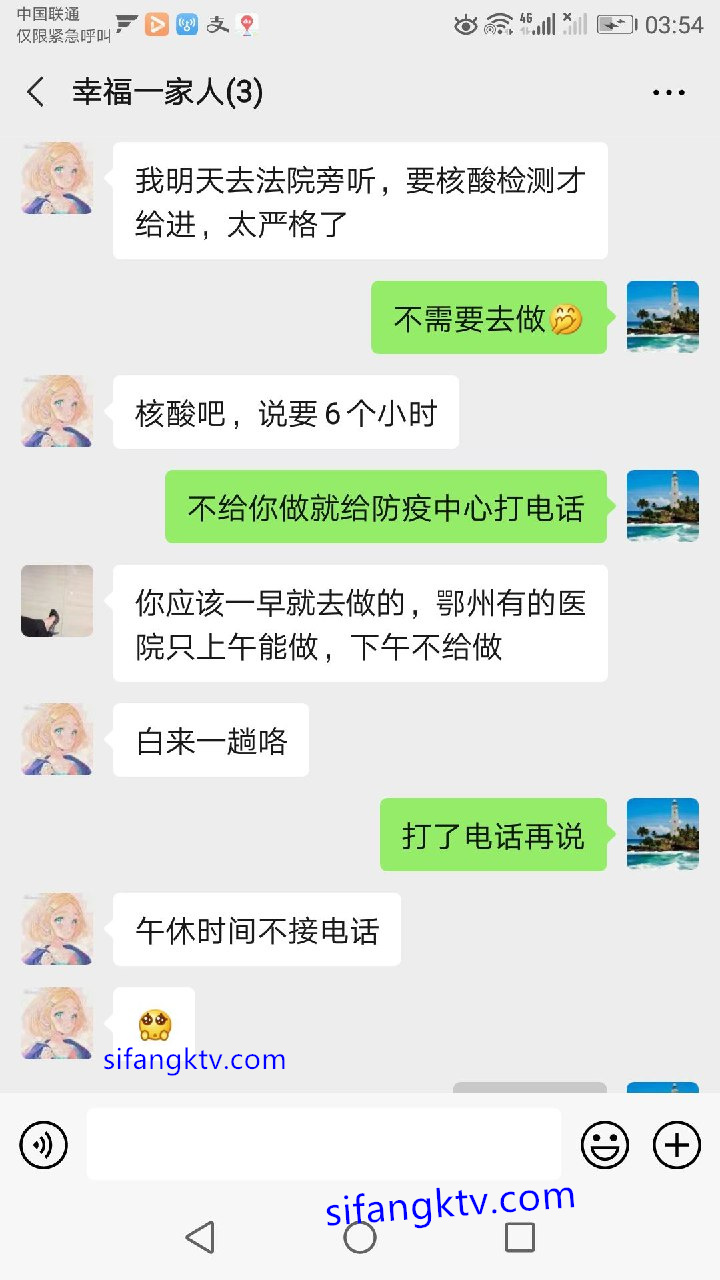Tap the message text input field
Viewport: 720px width, 1280px height.
tap(323, 1144)
